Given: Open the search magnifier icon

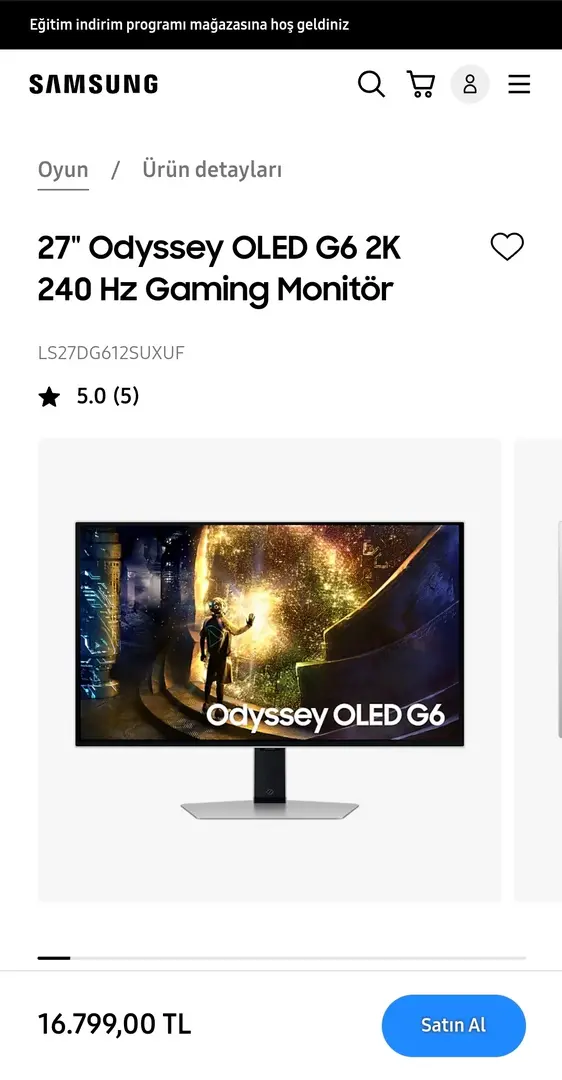Looking at the screenshot, I should pyautogui.click(x=371, y=84).
